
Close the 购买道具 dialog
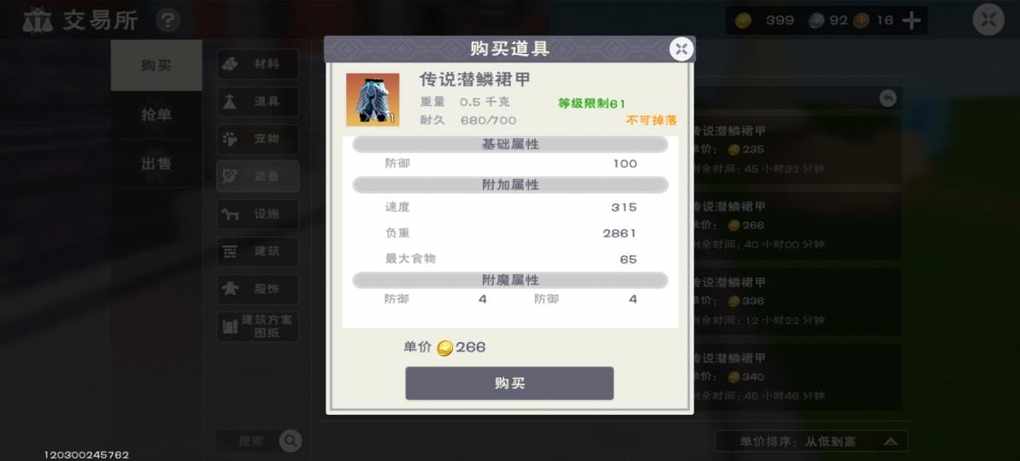[681, 49]
